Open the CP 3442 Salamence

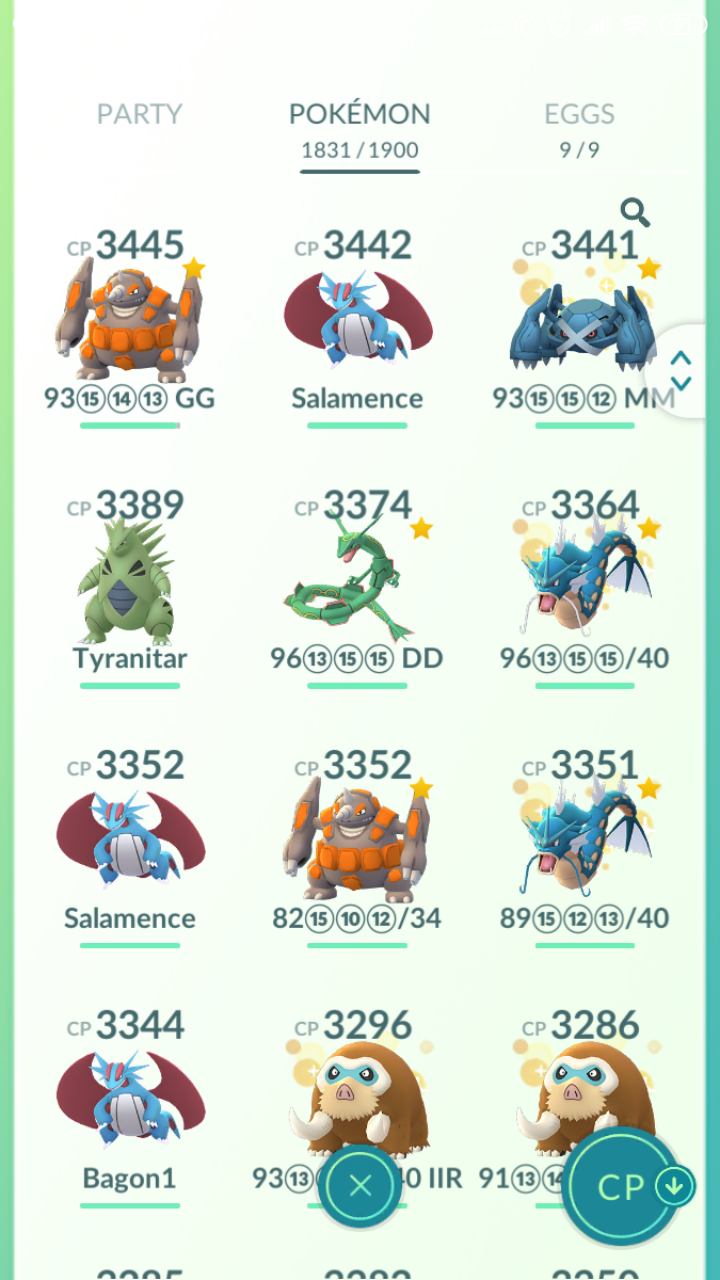[358, 327]
